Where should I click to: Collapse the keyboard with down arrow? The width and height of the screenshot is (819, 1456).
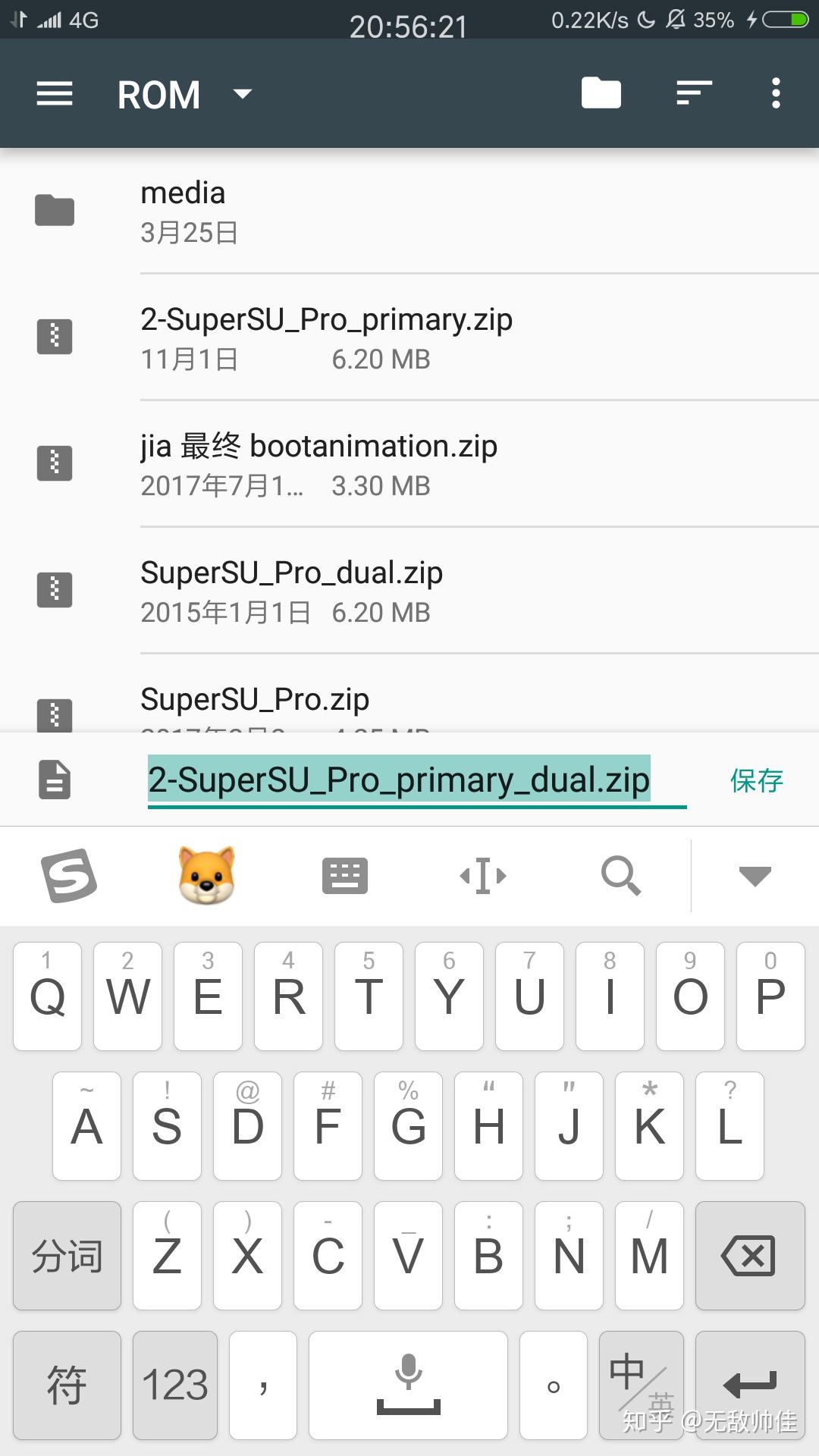pos(755,876)
